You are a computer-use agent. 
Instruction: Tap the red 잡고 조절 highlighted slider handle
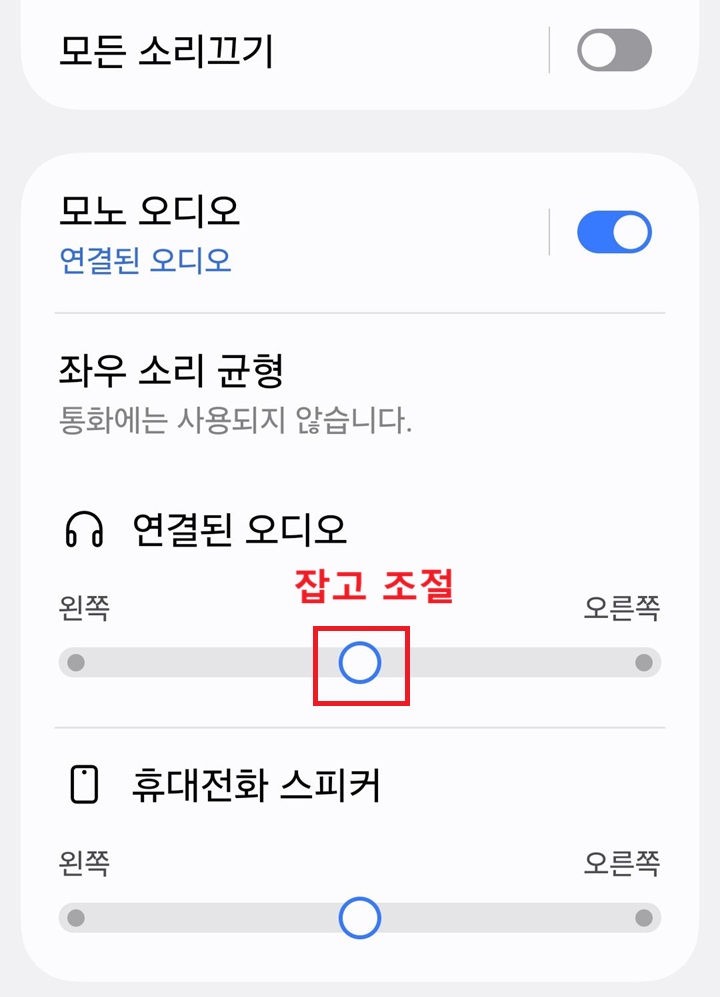pos(358,661)
